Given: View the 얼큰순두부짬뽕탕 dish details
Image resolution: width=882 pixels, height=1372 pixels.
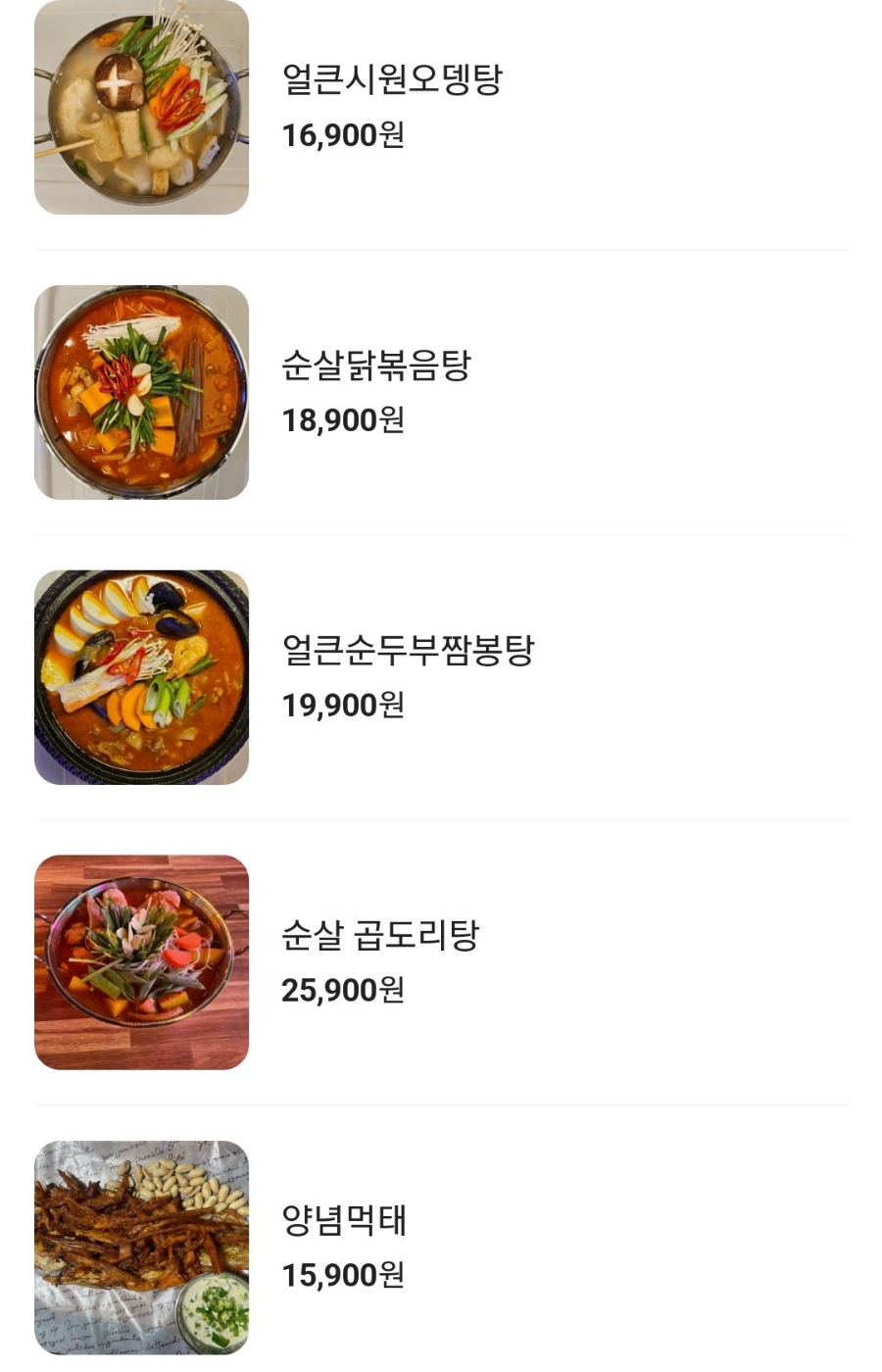Looking at the screenshot, I should (x=408, y=651).
